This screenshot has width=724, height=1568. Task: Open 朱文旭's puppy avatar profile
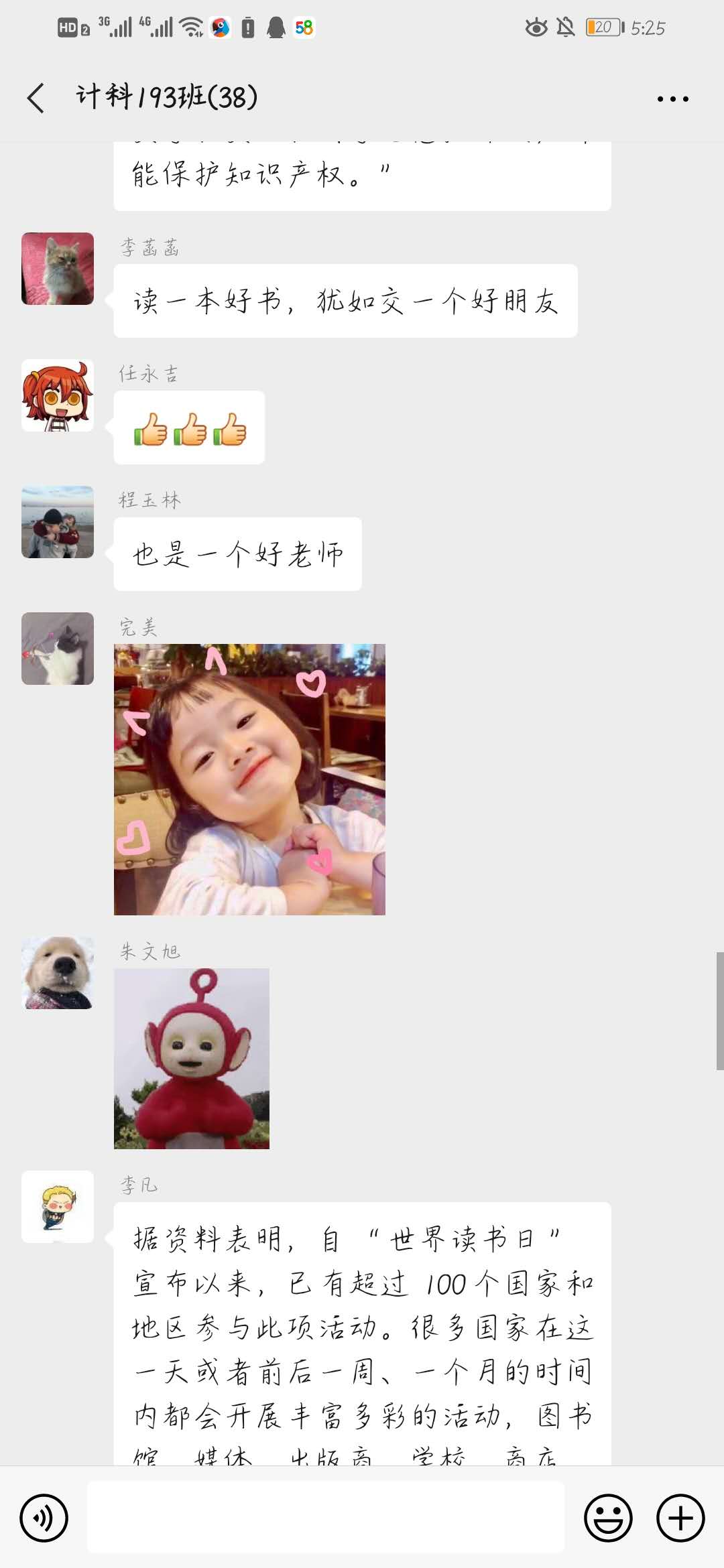[58, 973]
